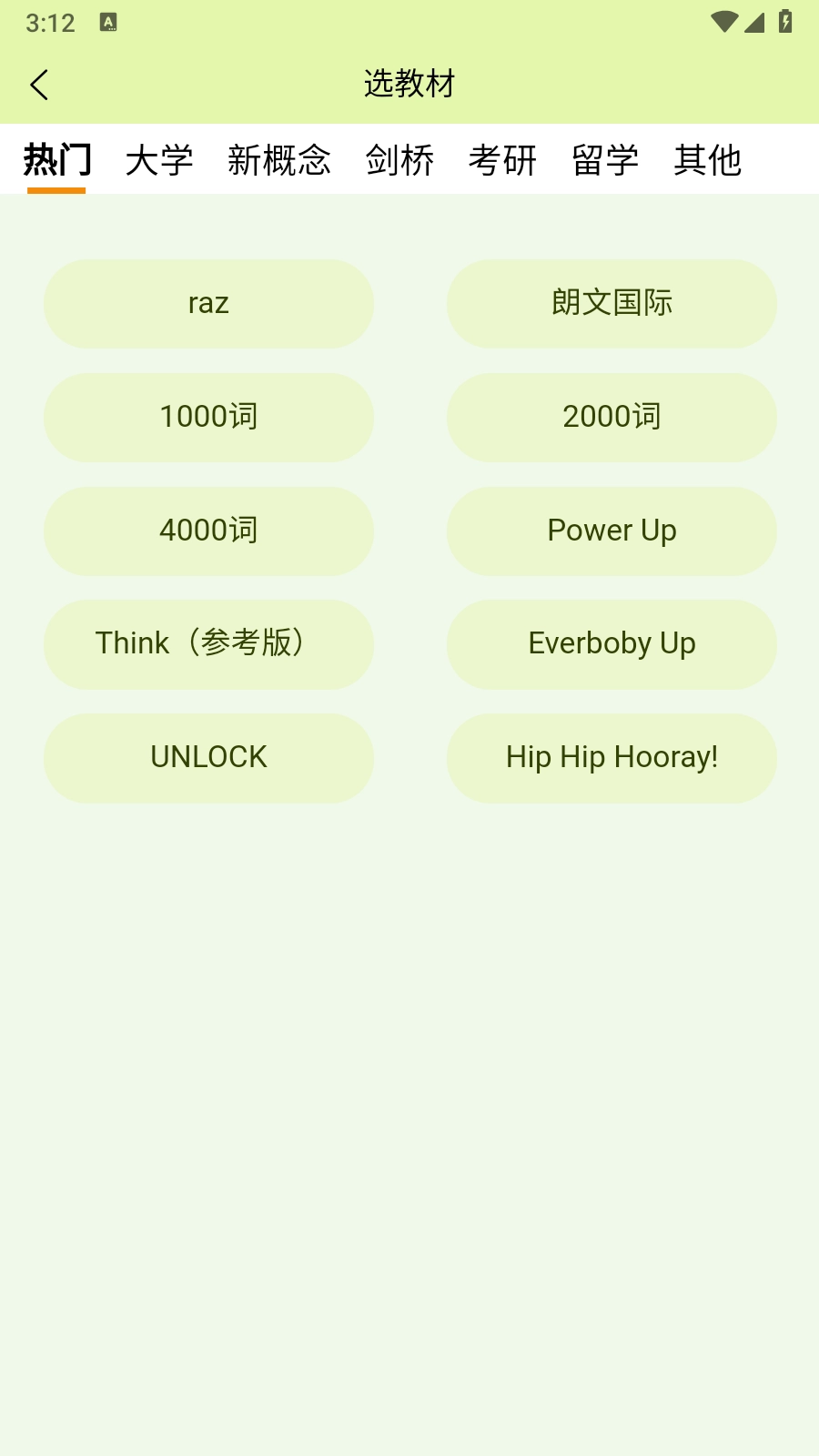819x1456 pixels.
Task: Select the 4000词 option
Action: [x=208, y=531]
